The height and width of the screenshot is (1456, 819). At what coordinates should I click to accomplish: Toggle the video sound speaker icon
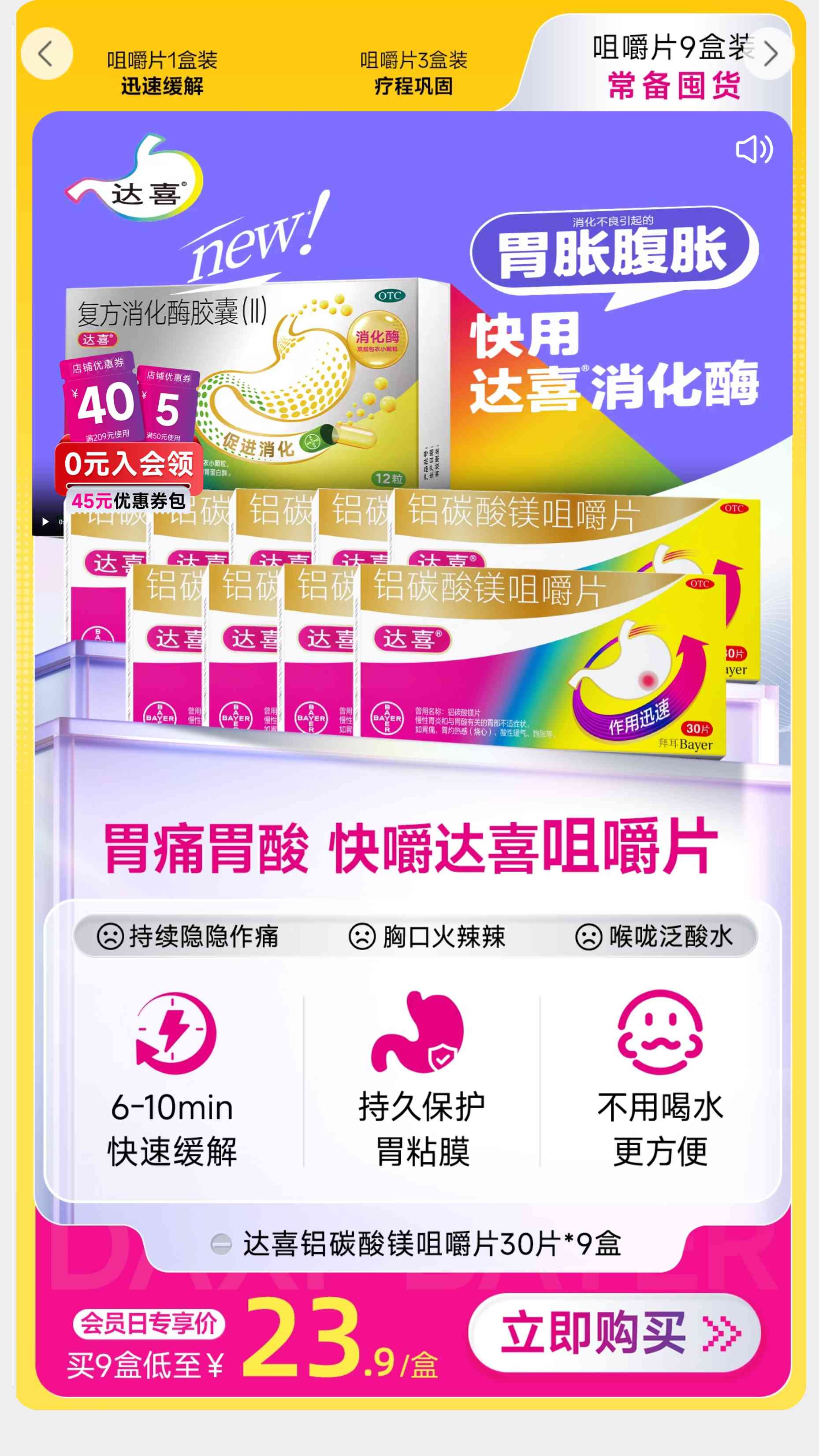point(753,150)
